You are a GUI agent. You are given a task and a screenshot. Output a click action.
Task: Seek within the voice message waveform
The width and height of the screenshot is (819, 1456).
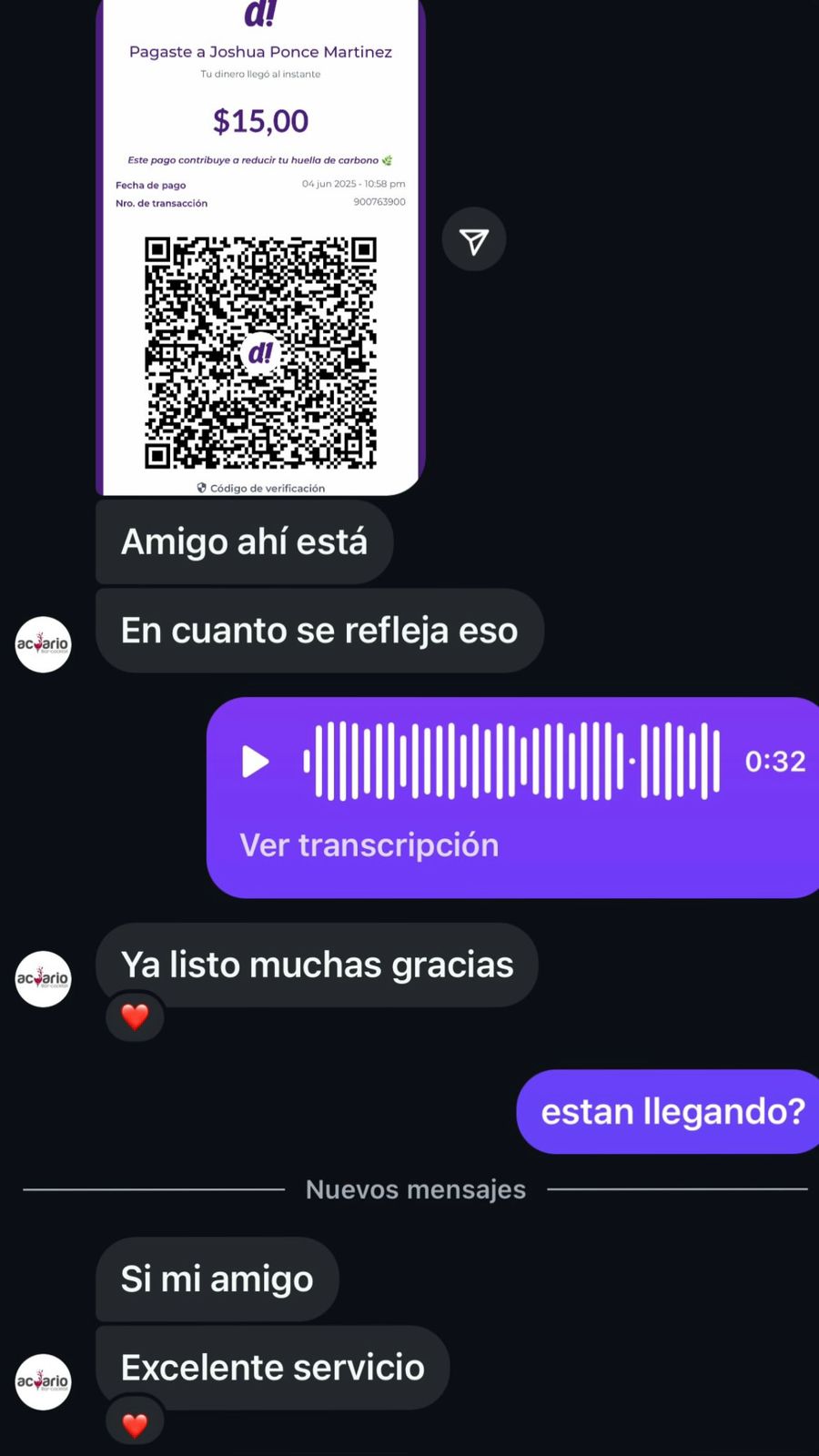tap(511, 762)
